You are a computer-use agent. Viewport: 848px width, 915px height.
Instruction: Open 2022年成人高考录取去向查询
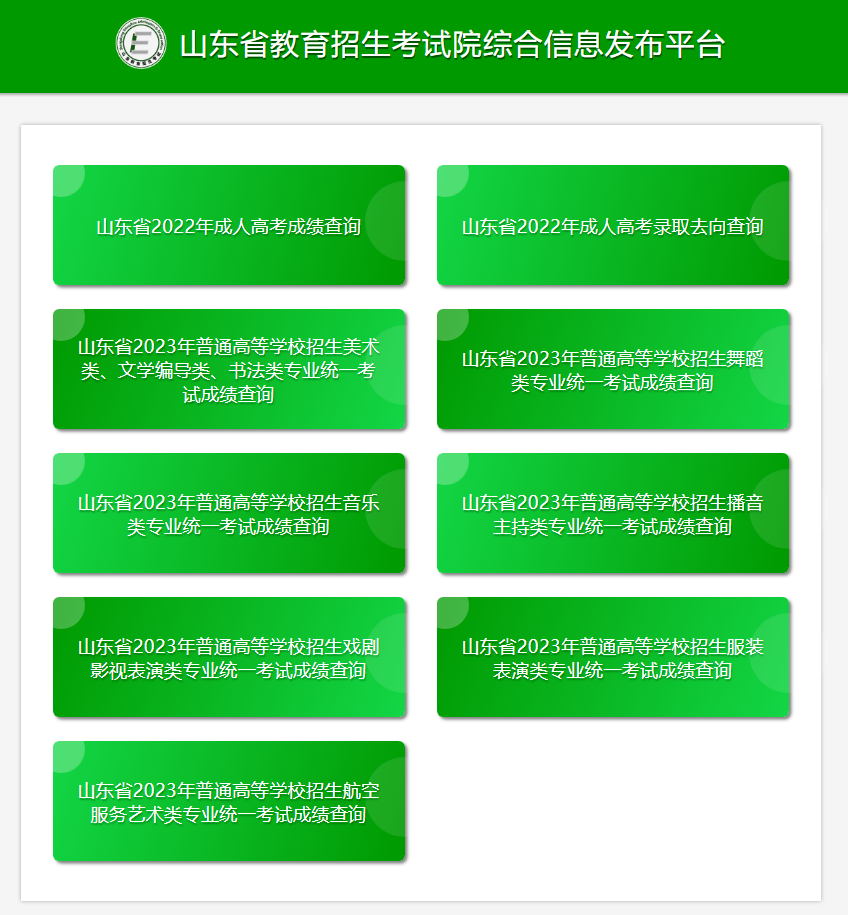[x=613, y=226]
